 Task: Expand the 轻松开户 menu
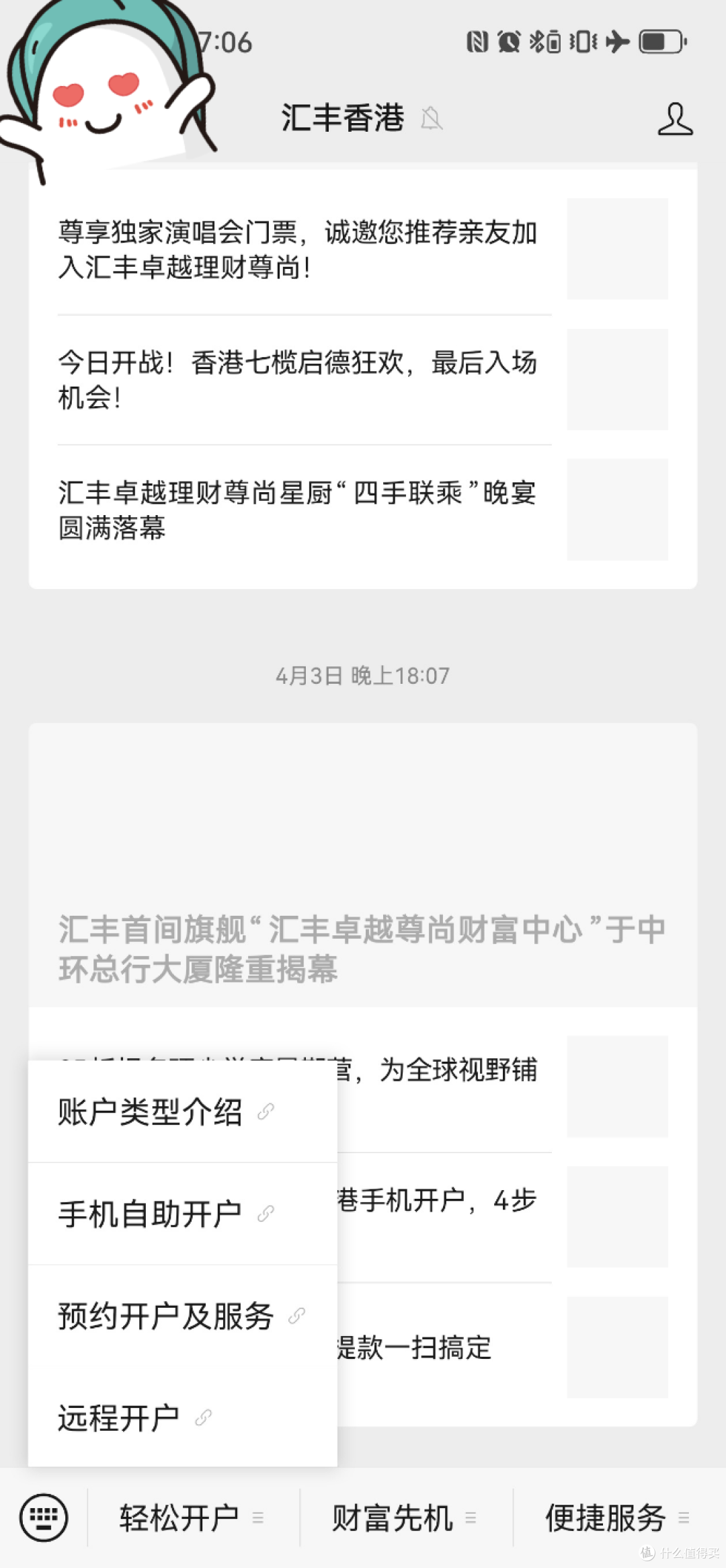(180, 1515)
